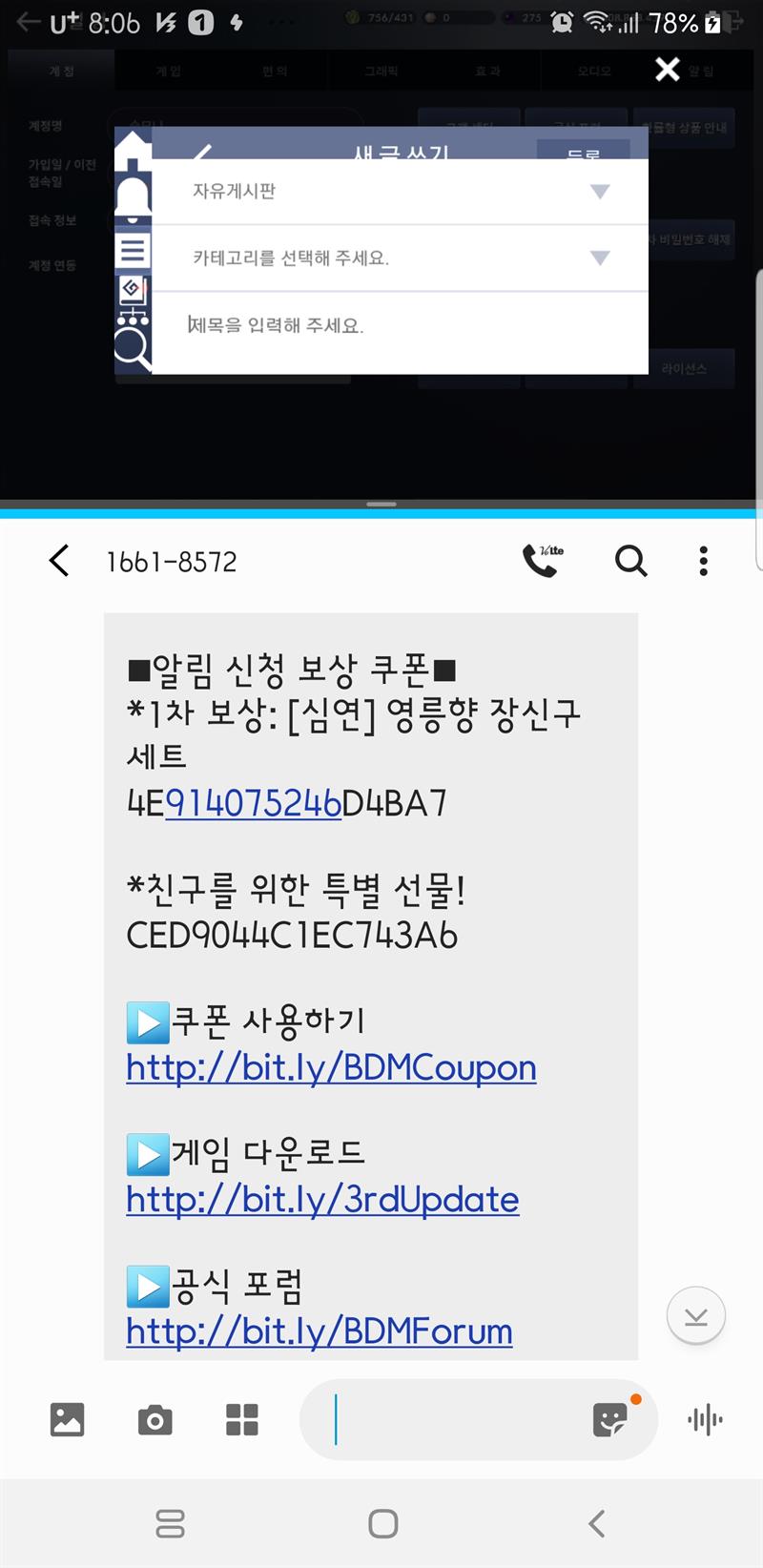Screen dimensions: 763x1568
Task: Open the sticker picker
Action: [612, 1419]
